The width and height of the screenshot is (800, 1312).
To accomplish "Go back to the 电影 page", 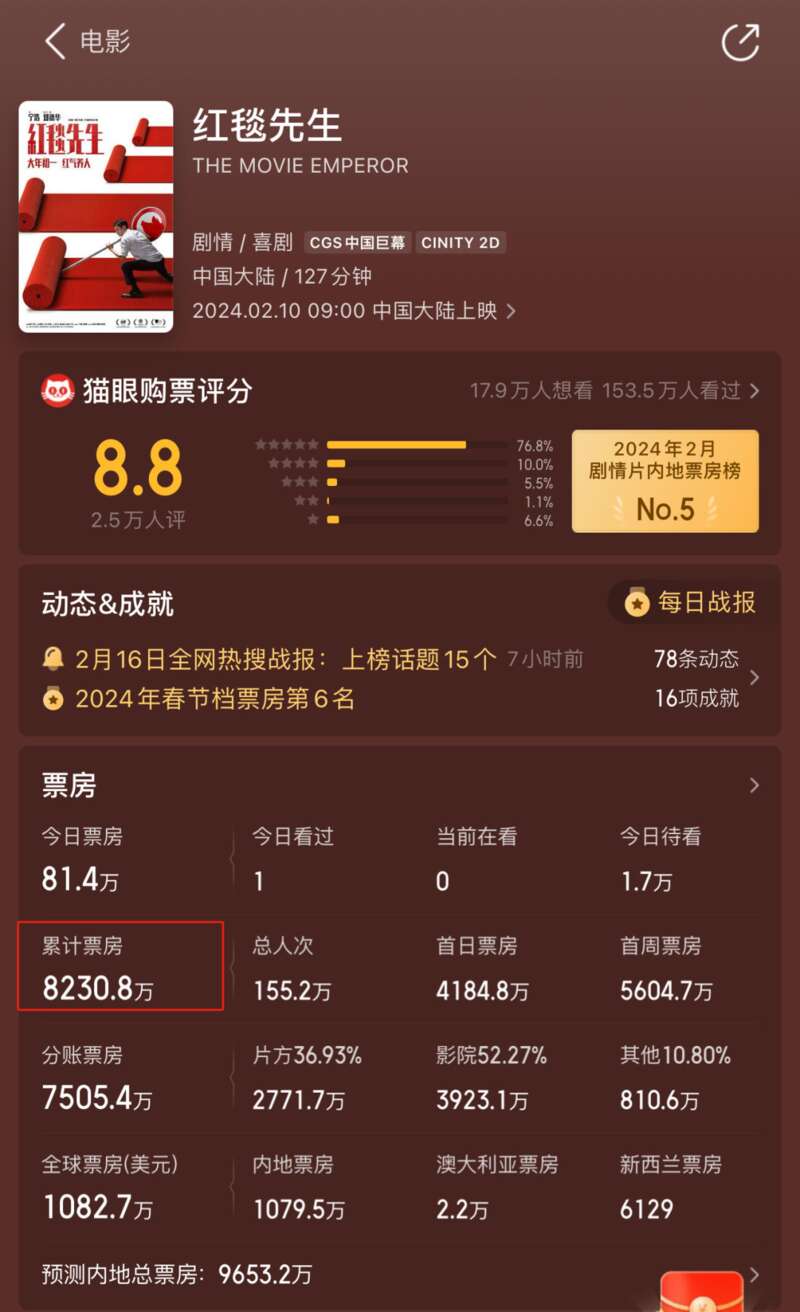I will tap(56, 42).
